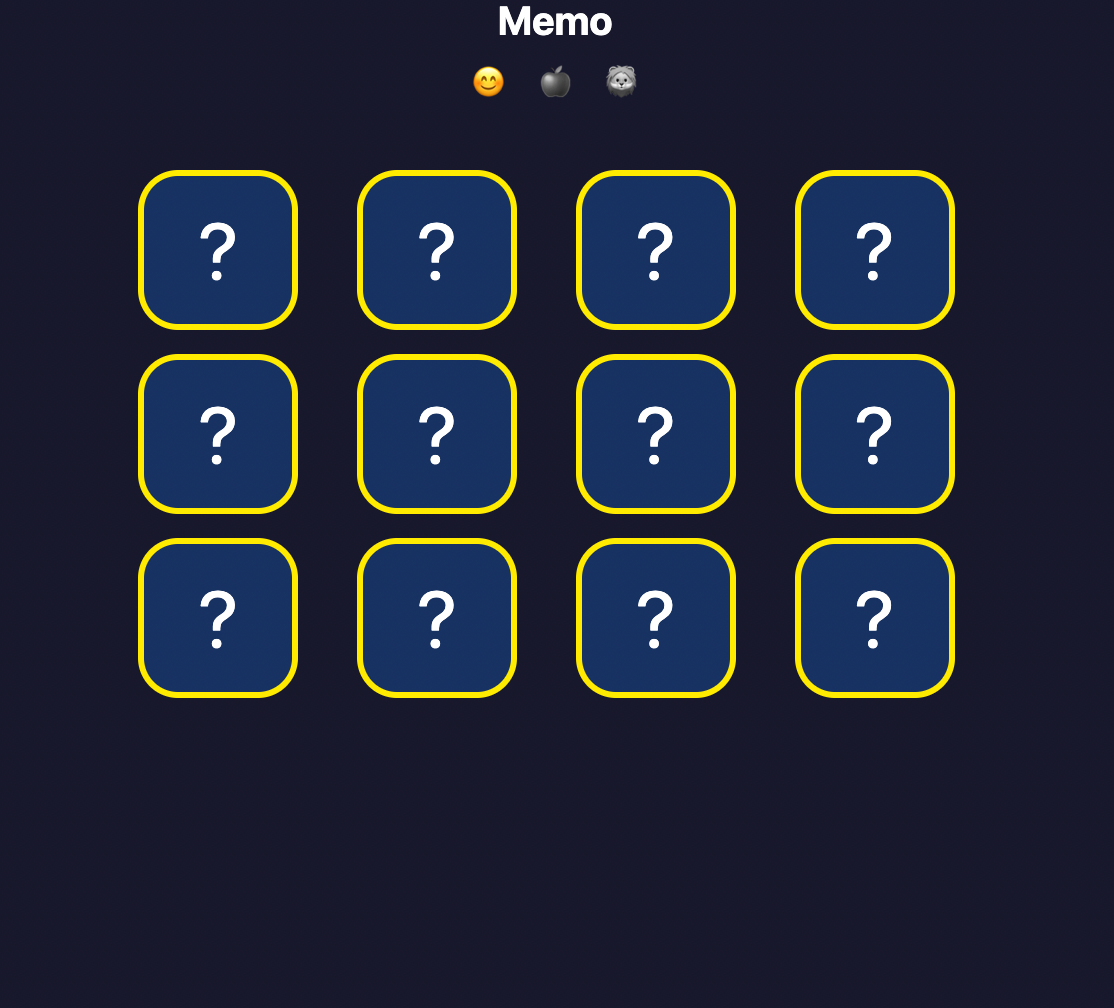Select the smiley face emoji theme

pyautogui.click(x=488, y=82)
